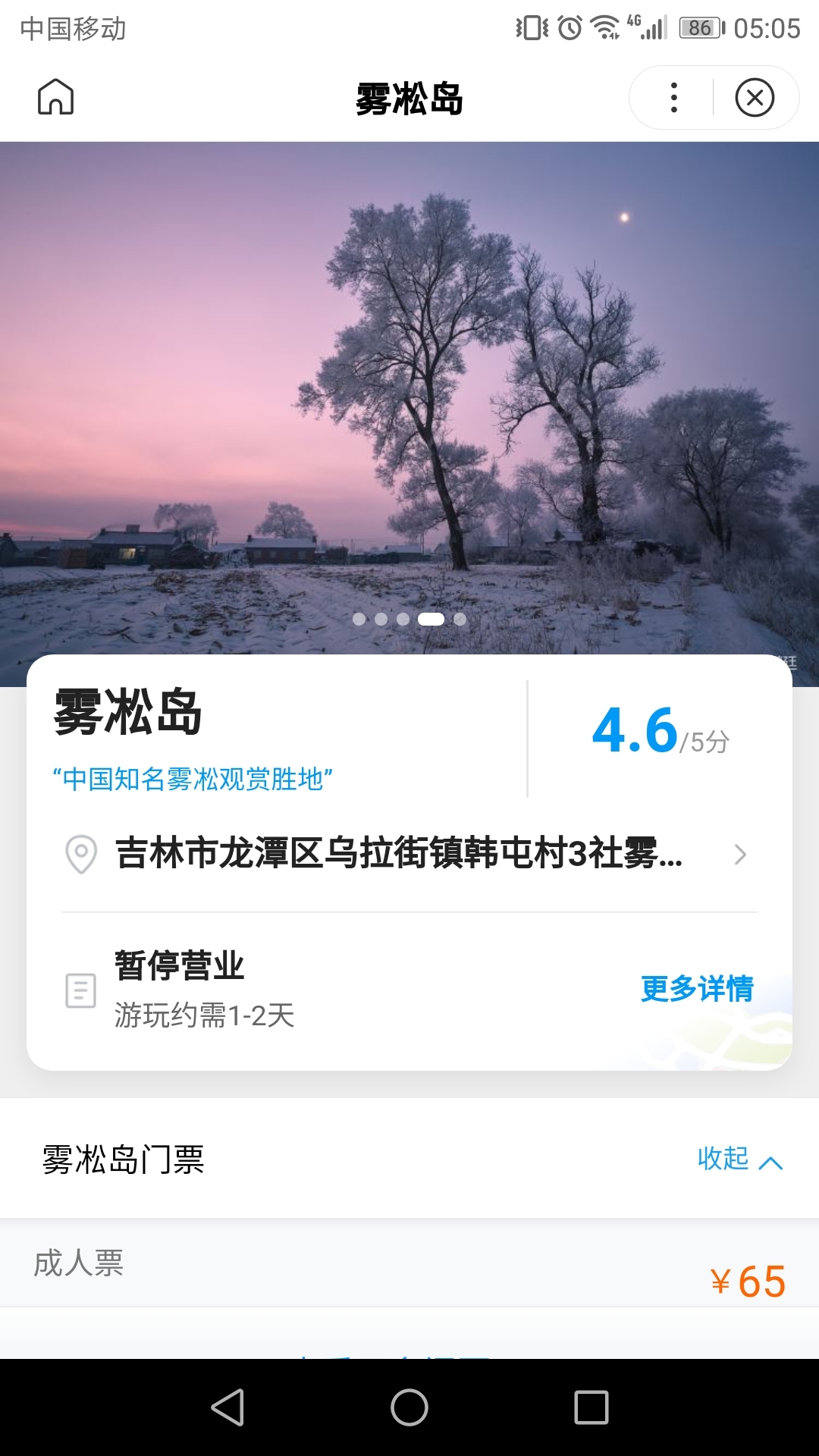
Task: Open the three-dot overflow menu
Action: tap(673, 98)
